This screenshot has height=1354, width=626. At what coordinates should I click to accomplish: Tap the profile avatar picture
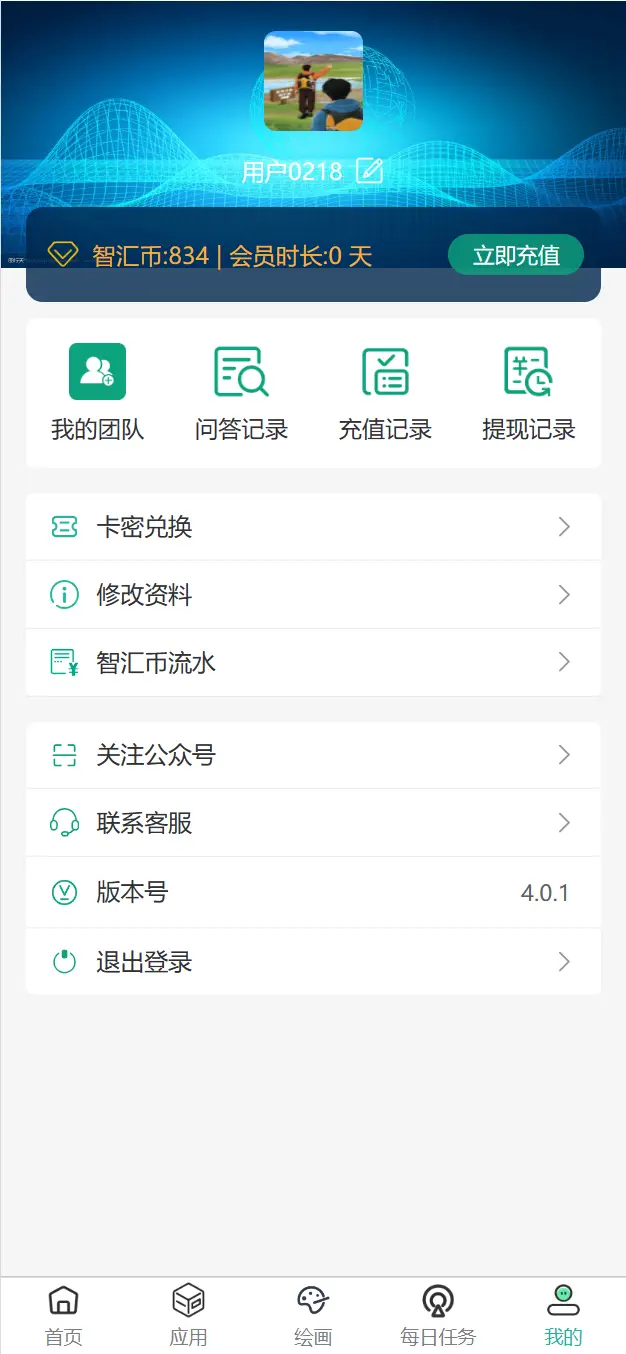[313, 81]
